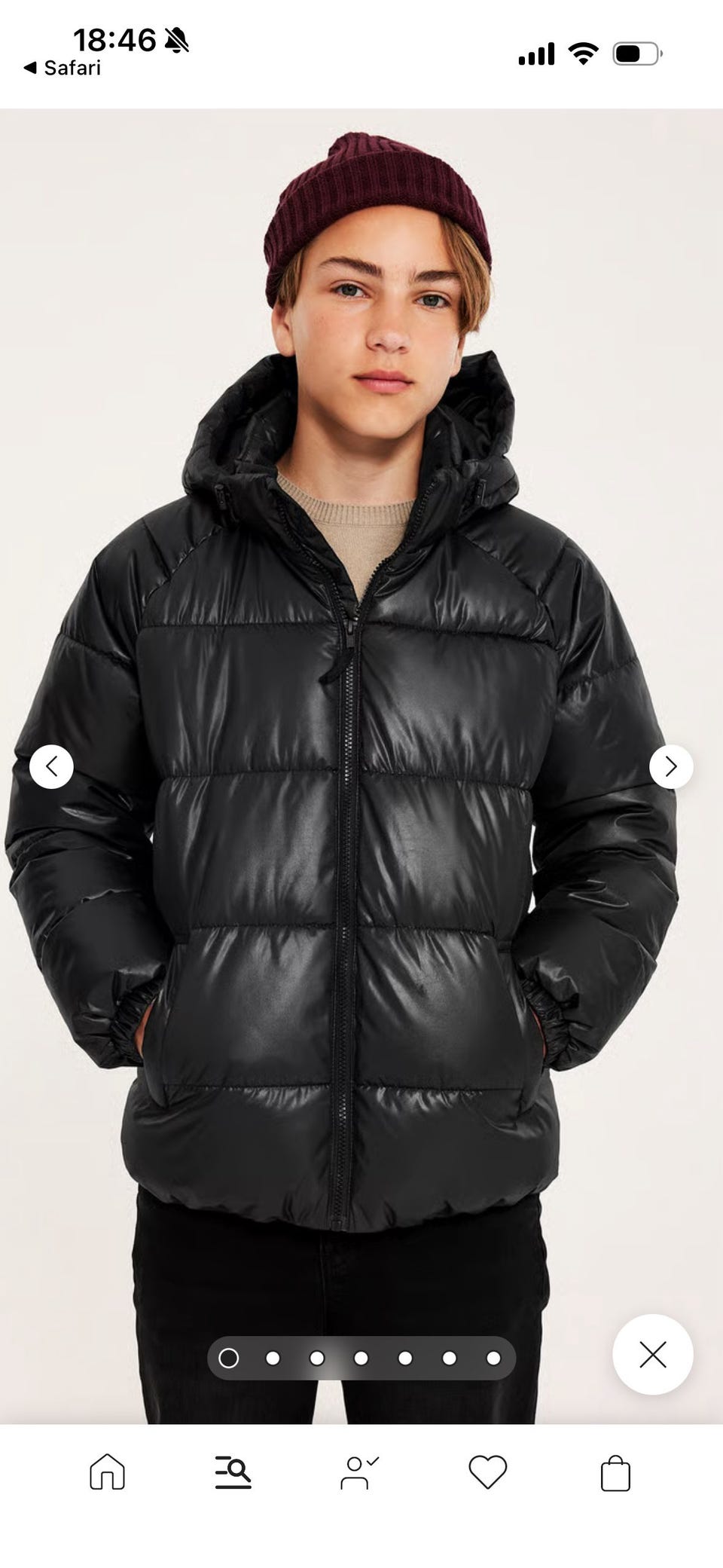Jump to the last image dot
The width and height of the screenshot is (723, 1568).
pyautogui.click(x=493, y=1358)
